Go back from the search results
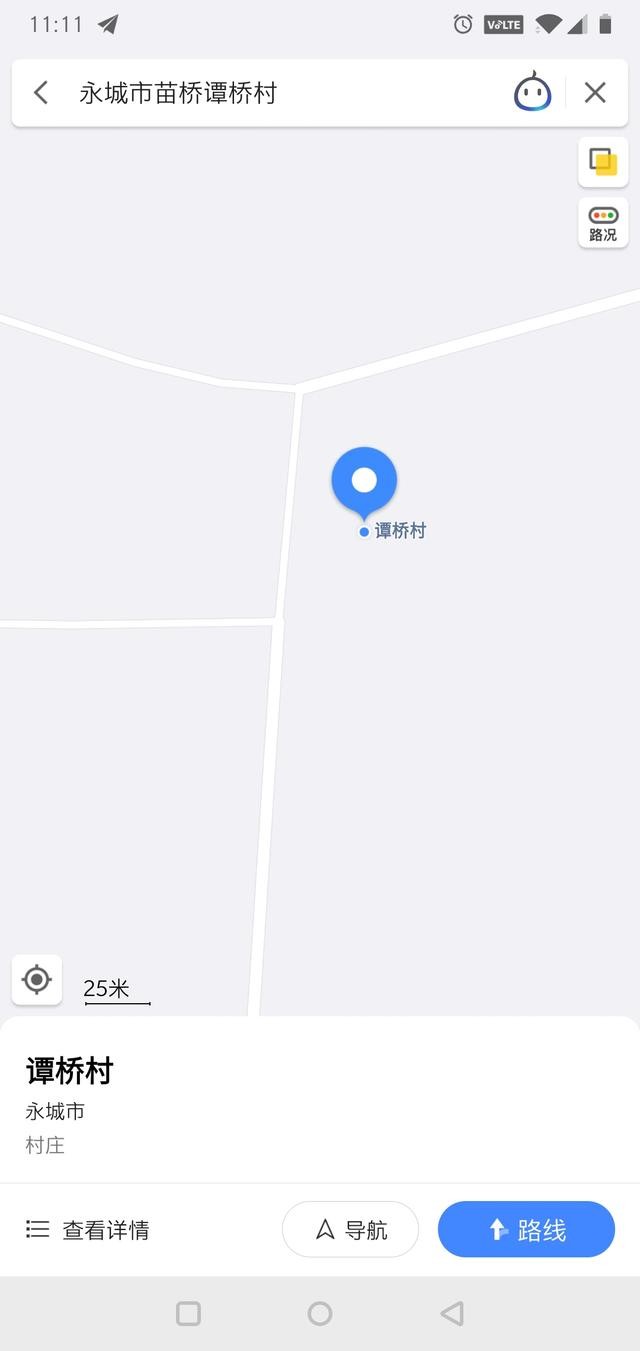 click(x=41, y=93)
